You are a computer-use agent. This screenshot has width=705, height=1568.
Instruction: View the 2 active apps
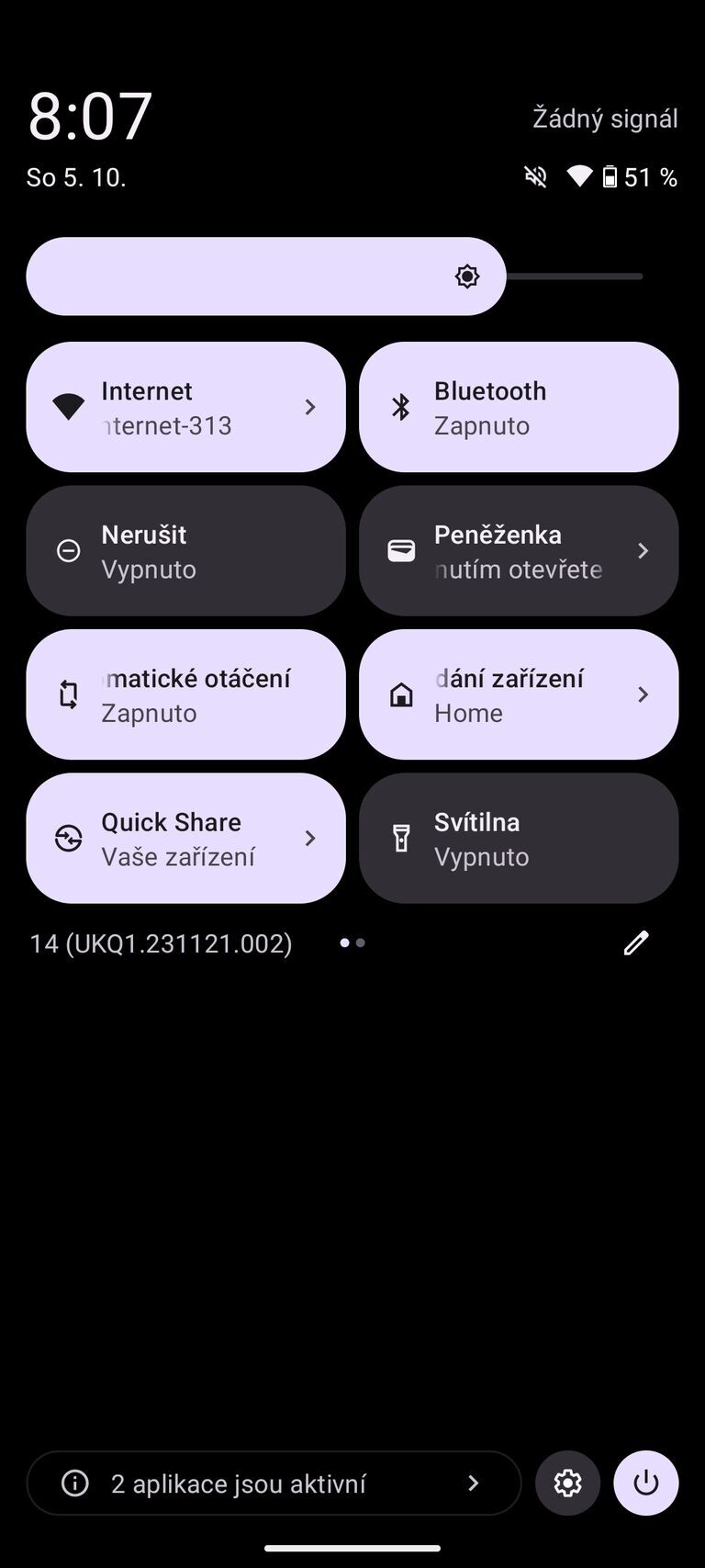click(274, 1483)
